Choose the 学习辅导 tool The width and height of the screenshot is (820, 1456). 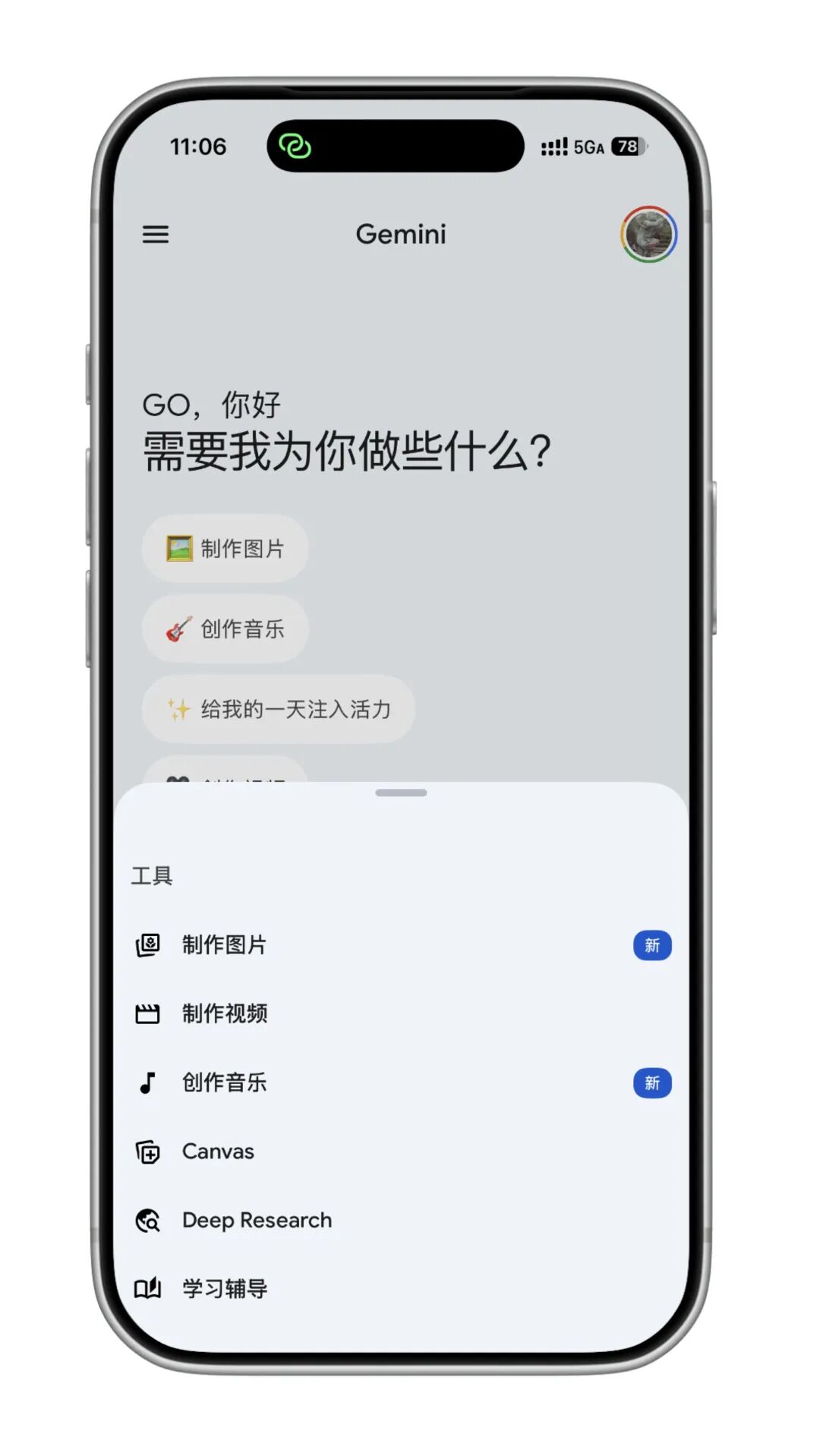[x=225, y=1288]
